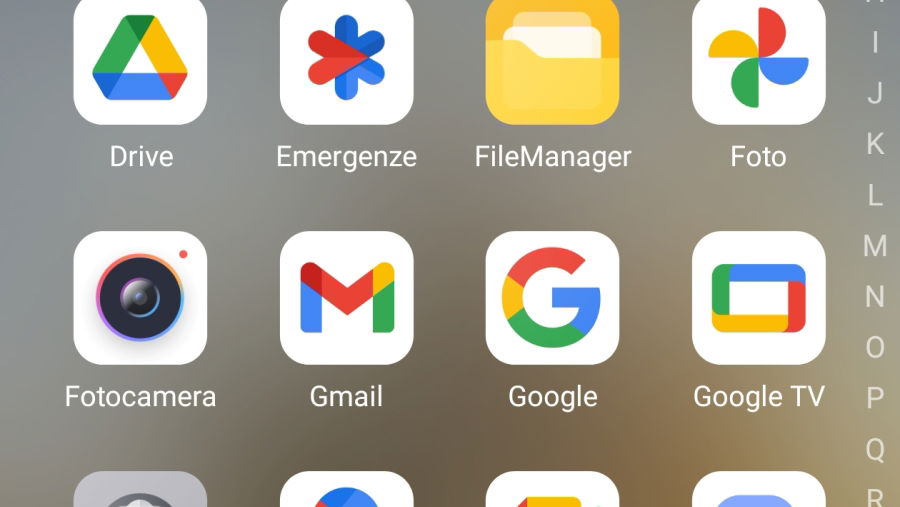This screenshot has width=900, height=507.
Task: Select letter M in alphabet index
Action: click(x=875, y=246)
